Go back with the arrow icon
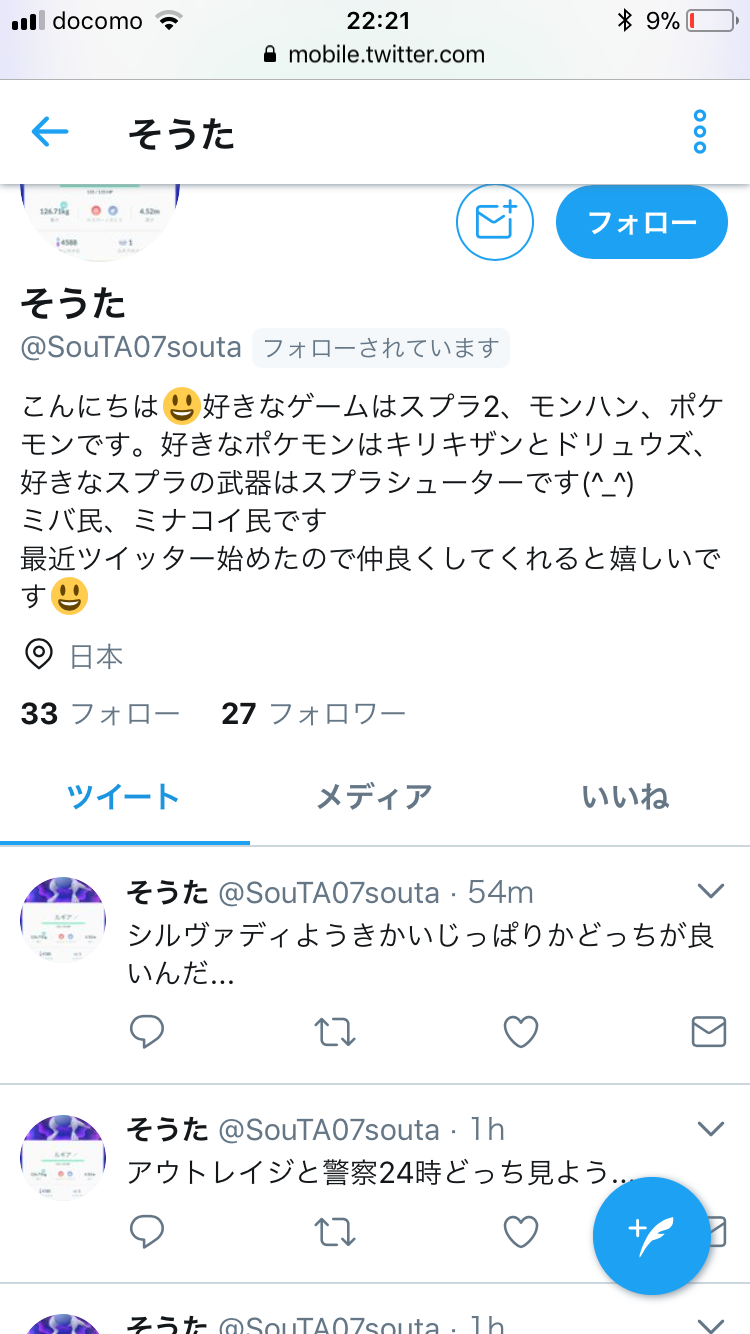750x1334 pixels. point(50,132)
